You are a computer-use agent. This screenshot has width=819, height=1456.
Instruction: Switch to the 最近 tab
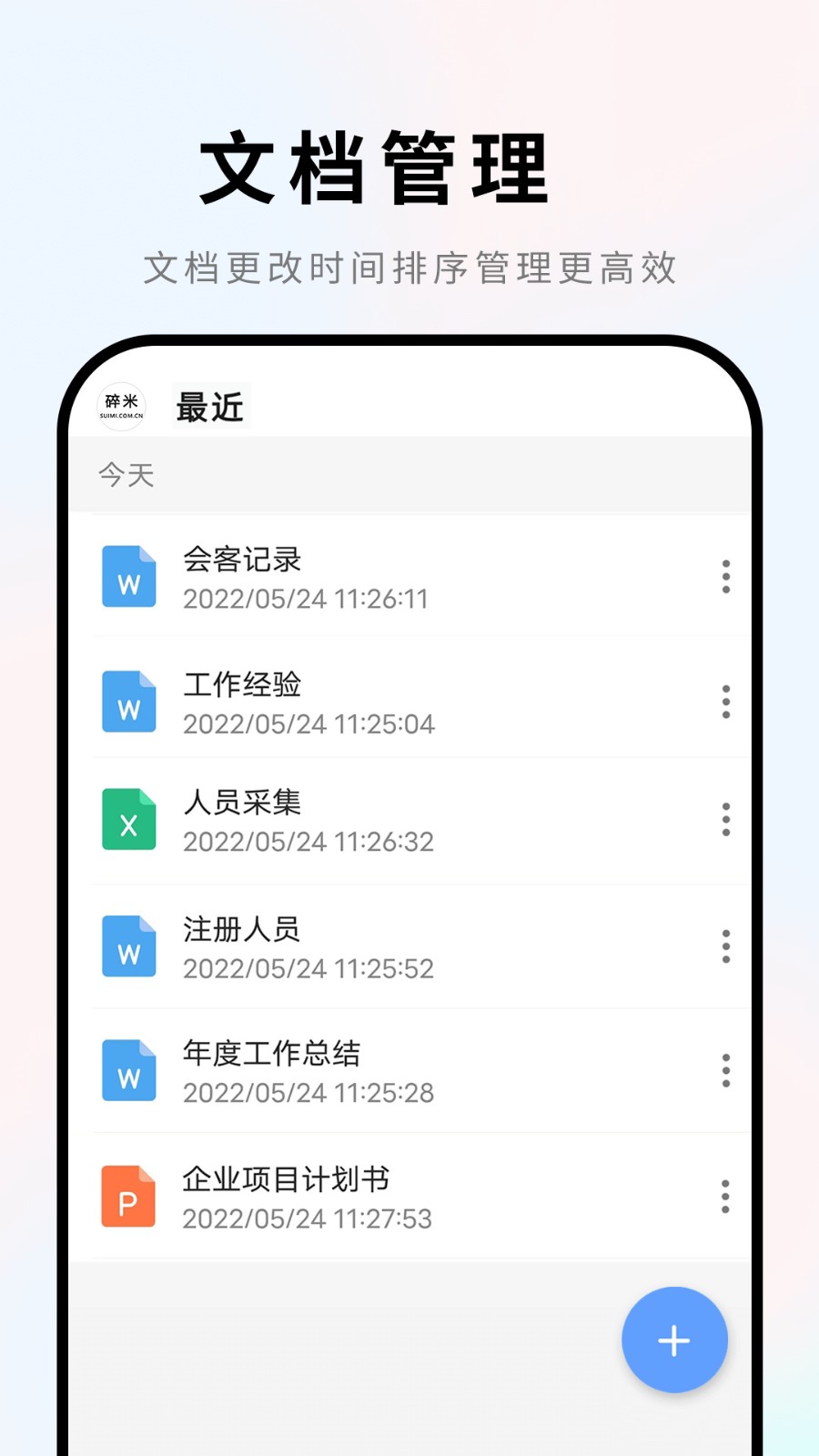209,408
